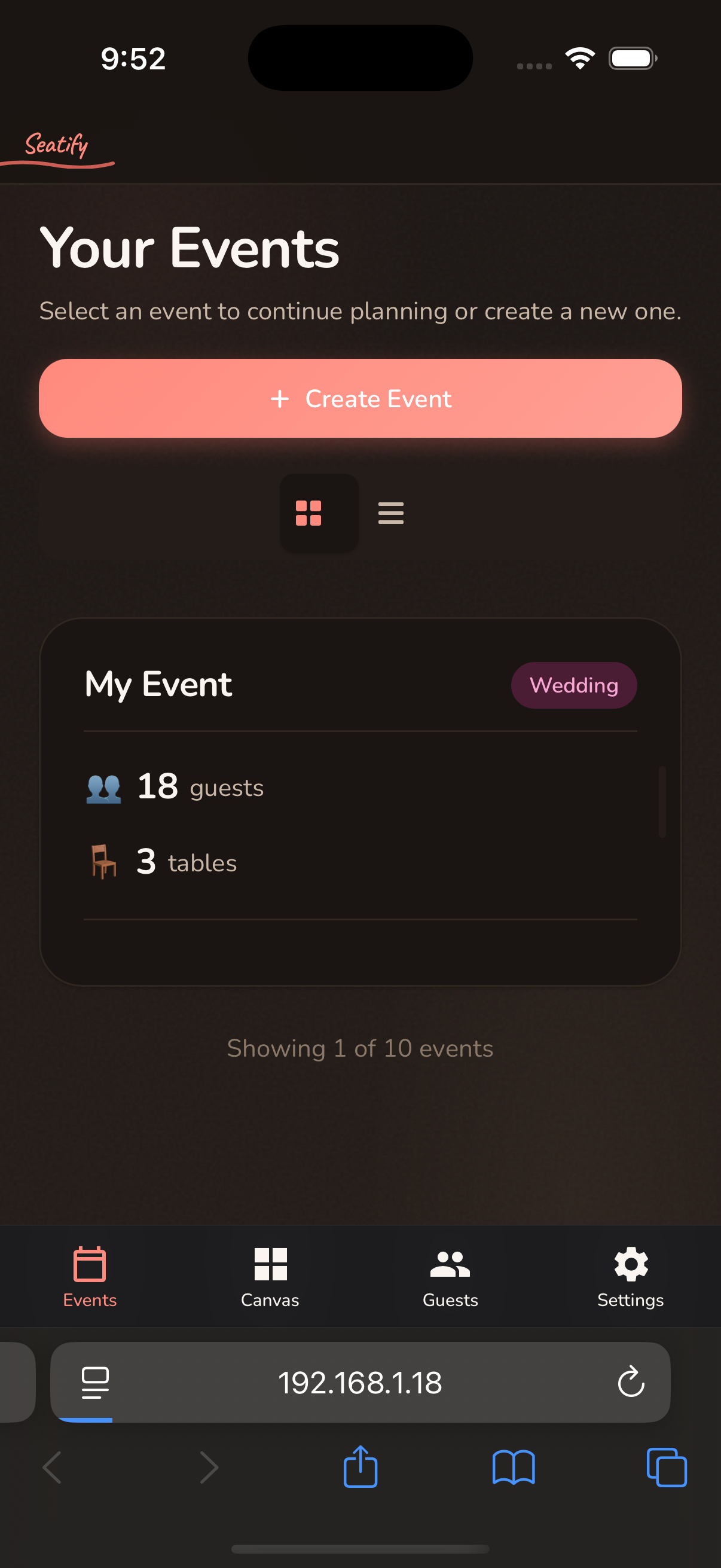Open Safari's share sheet
Screen dimensions: 721x1568
point(360,1468)
